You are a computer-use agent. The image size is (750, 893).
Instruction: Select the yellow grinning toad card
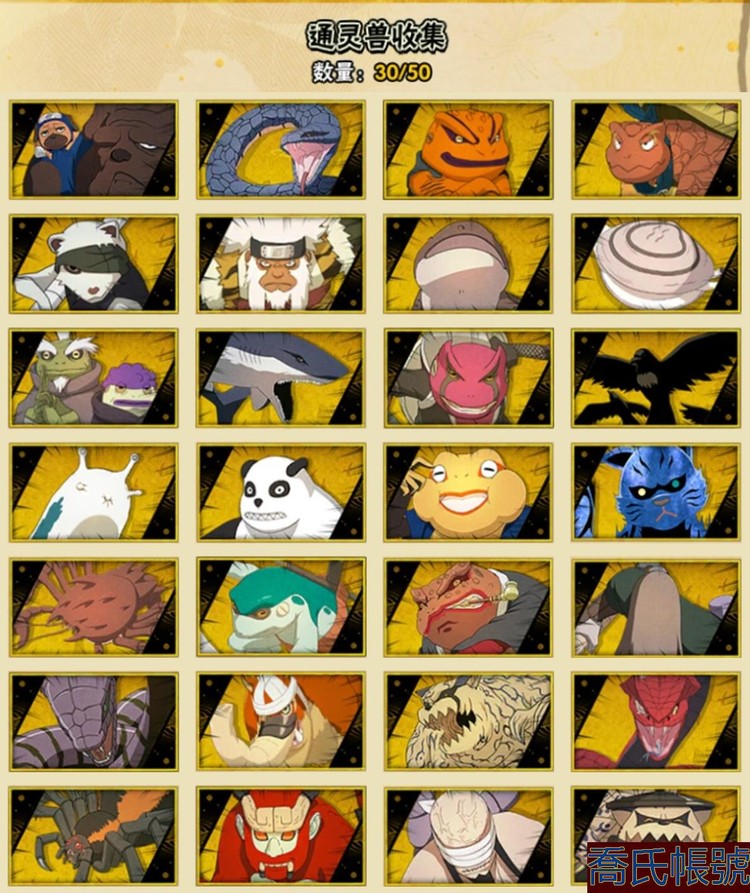(469, 493)
